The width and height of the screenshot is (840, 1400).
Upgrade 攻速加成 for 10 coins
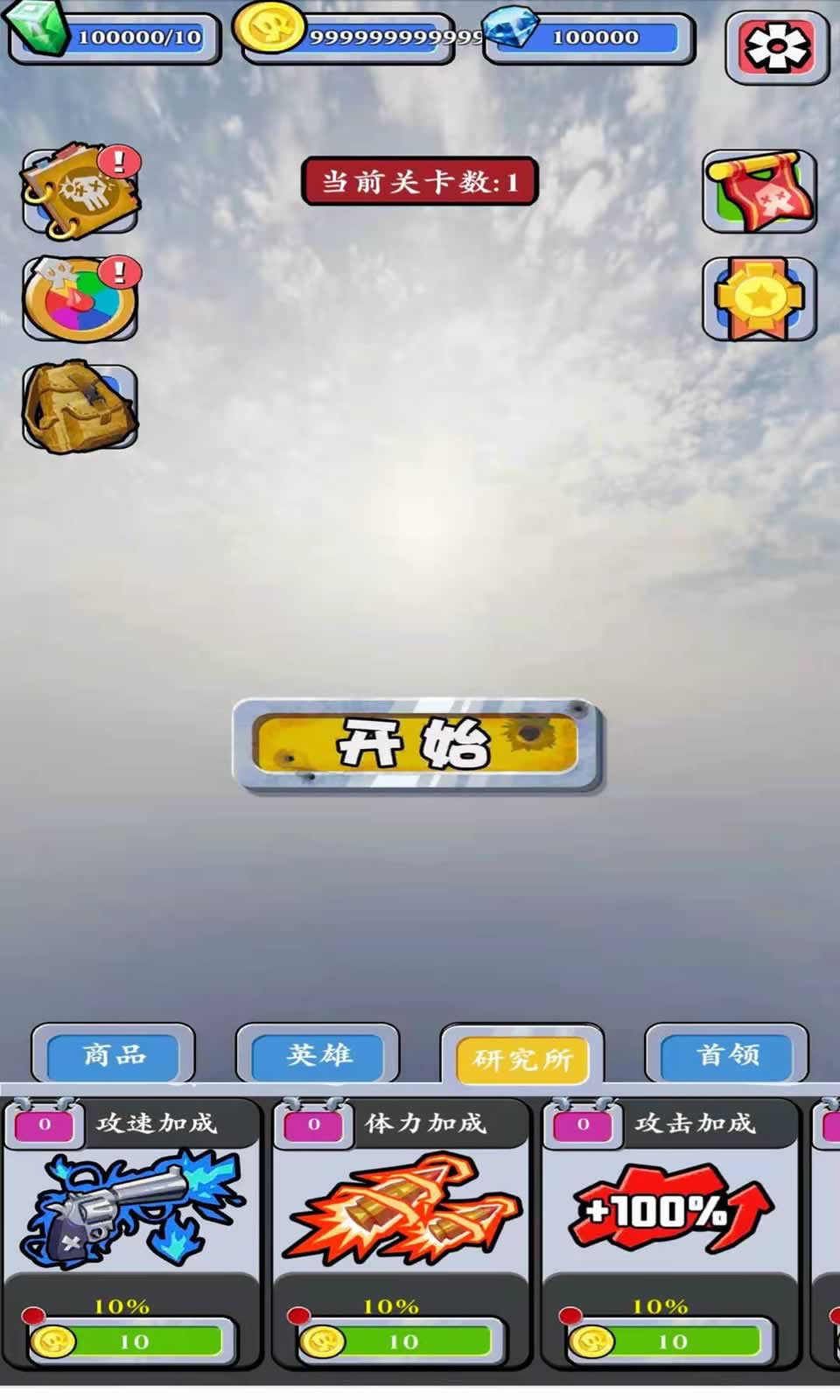[x=133, y=1340]
